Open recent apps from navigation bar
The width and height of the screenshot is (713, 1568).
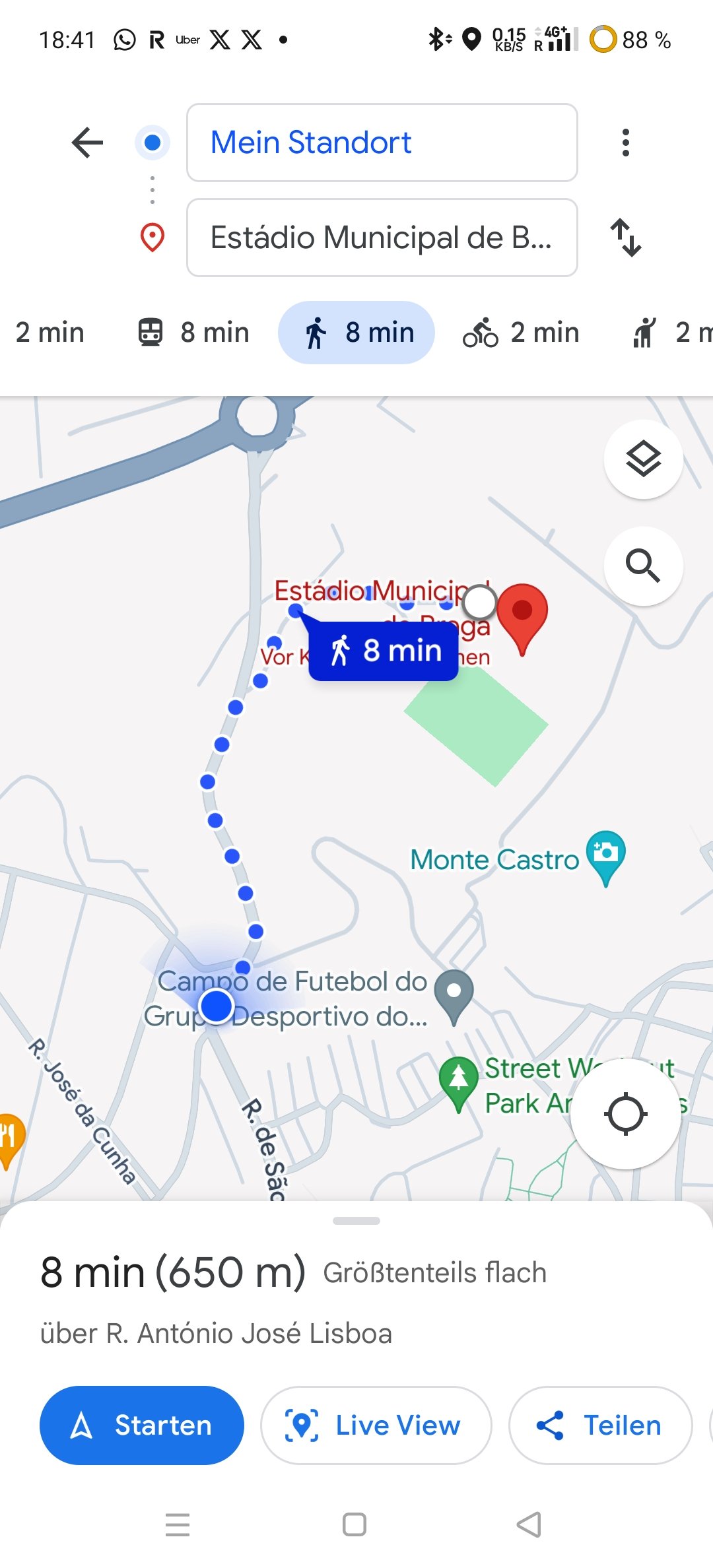coord(178,1524)
